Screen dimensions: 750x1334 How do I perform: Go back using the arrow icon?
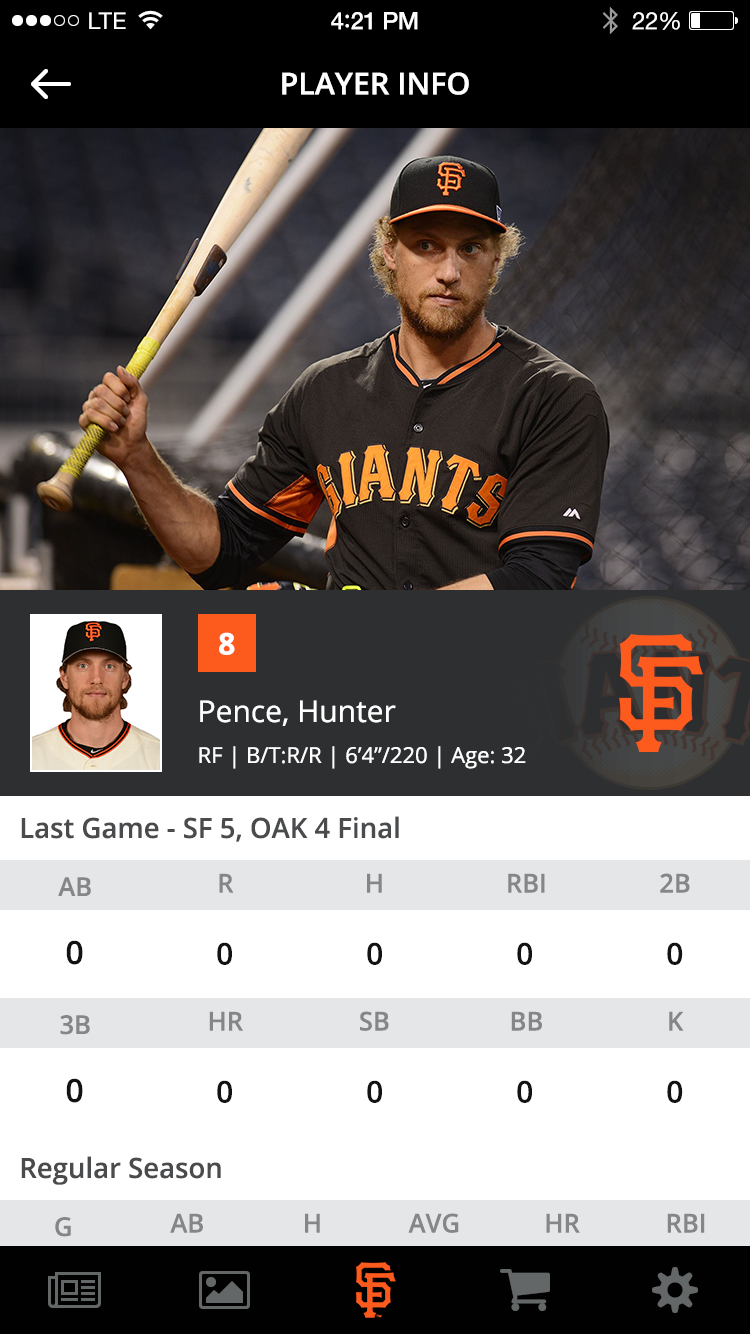point(51,84)
